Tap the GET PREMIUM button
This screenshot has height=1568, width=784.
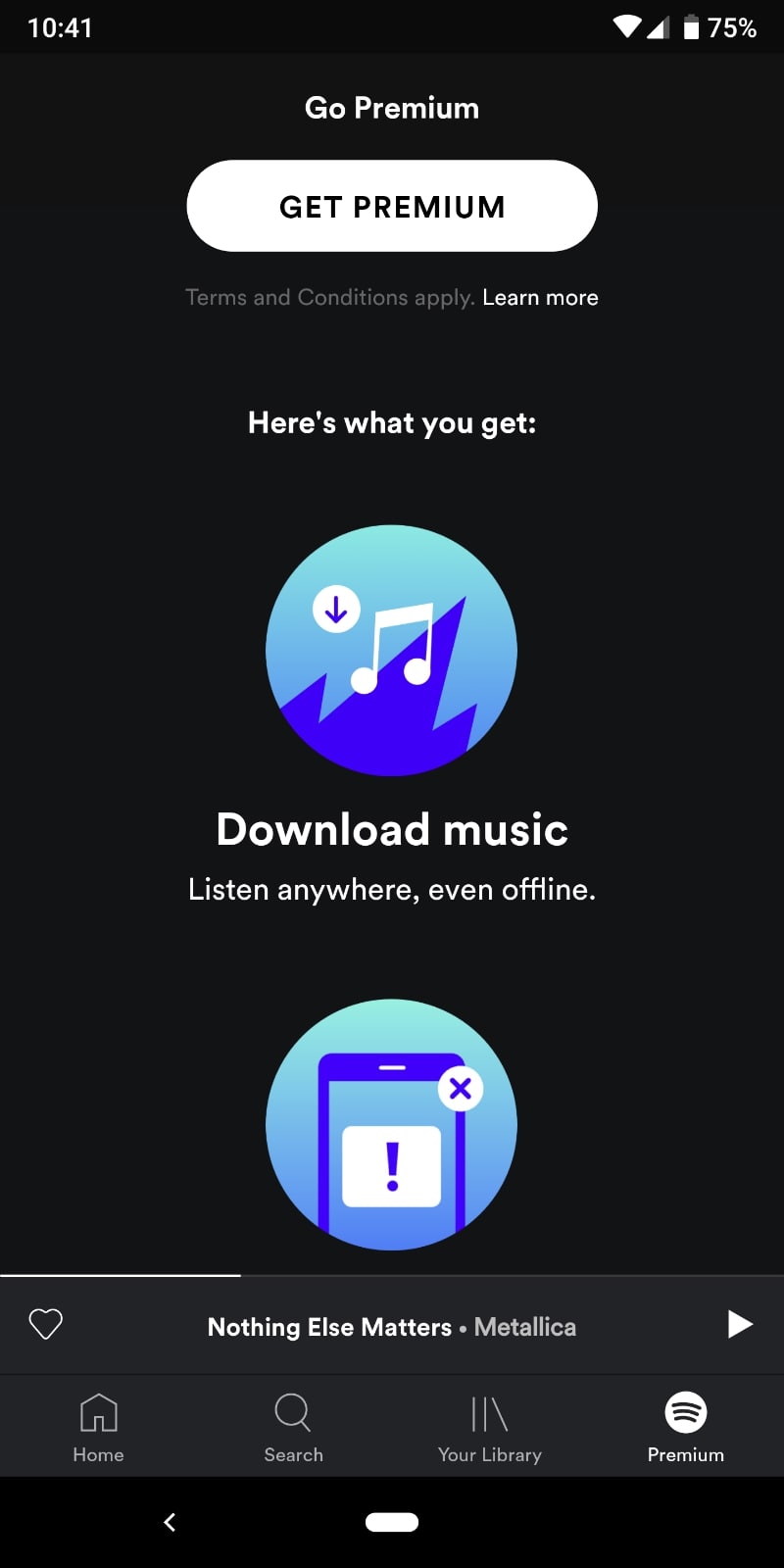tap(392, 206)
